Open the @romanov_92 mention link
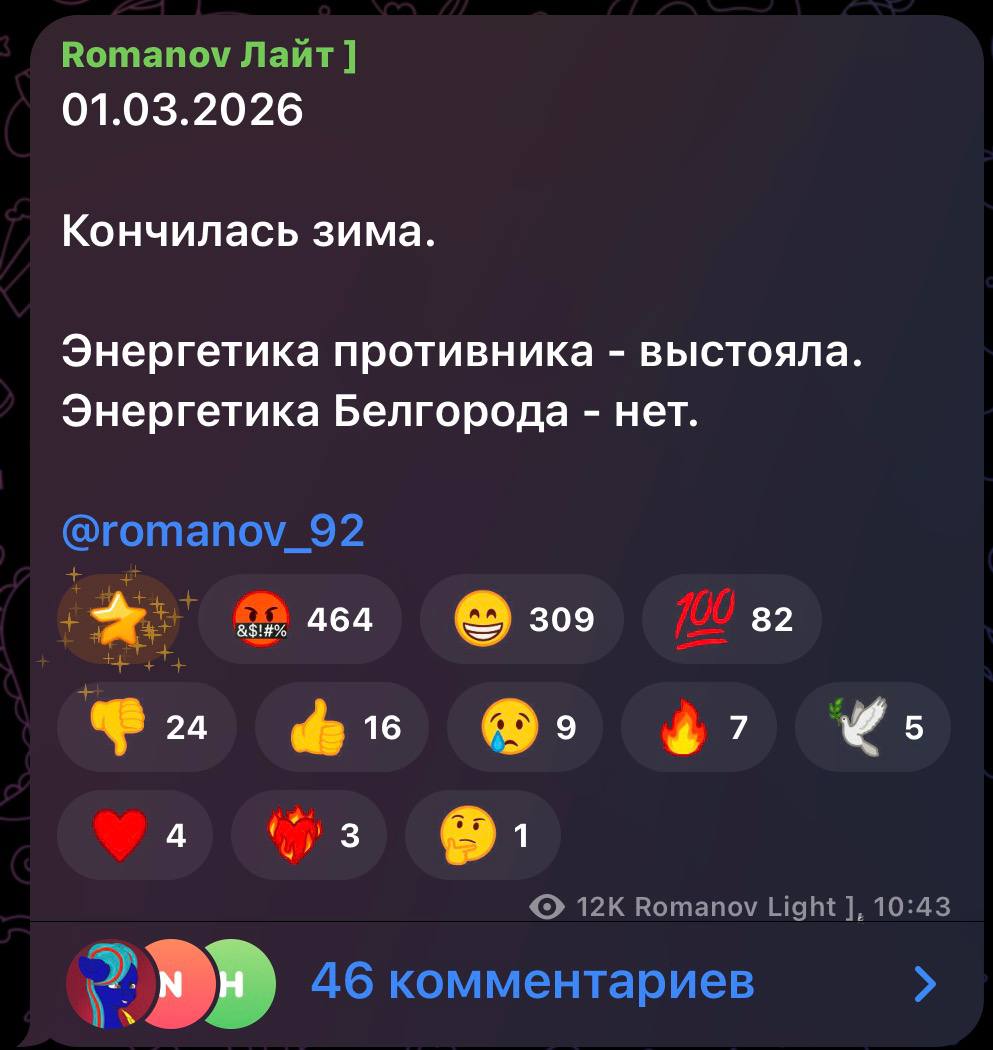Image resolution: width=993 pixels, height=1050 pixels. pos(213,531)
